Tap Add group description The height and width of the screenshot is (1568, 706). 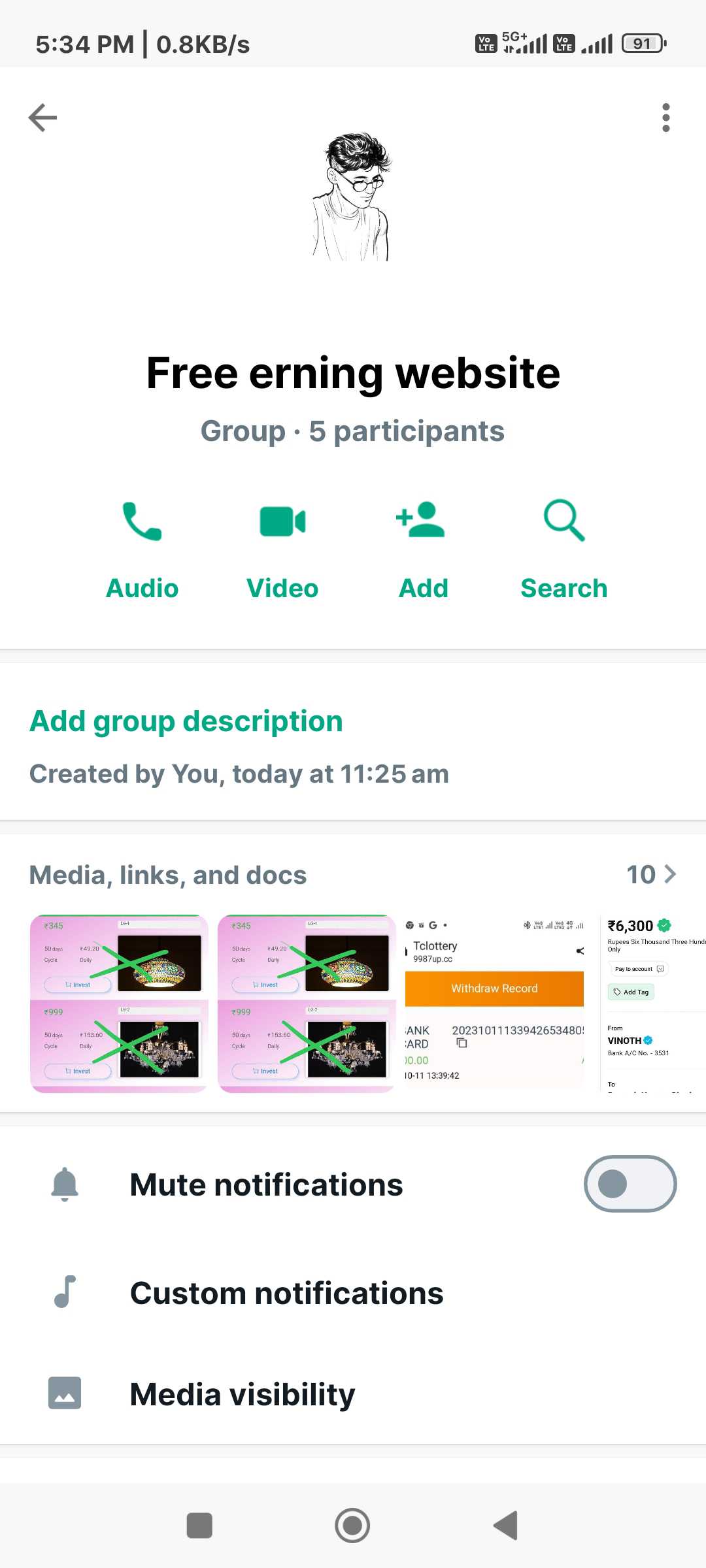point(186,721)
